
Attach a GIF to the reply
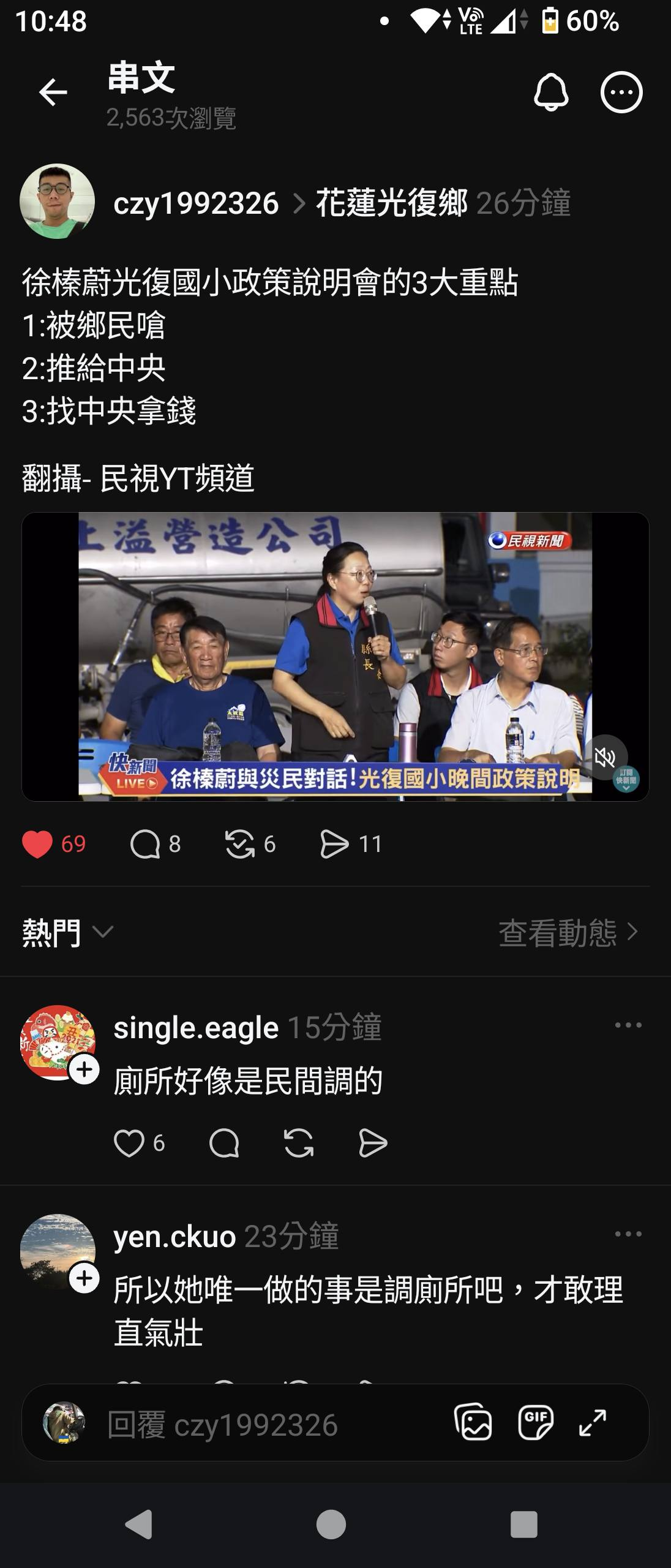tap(536, 1422)
